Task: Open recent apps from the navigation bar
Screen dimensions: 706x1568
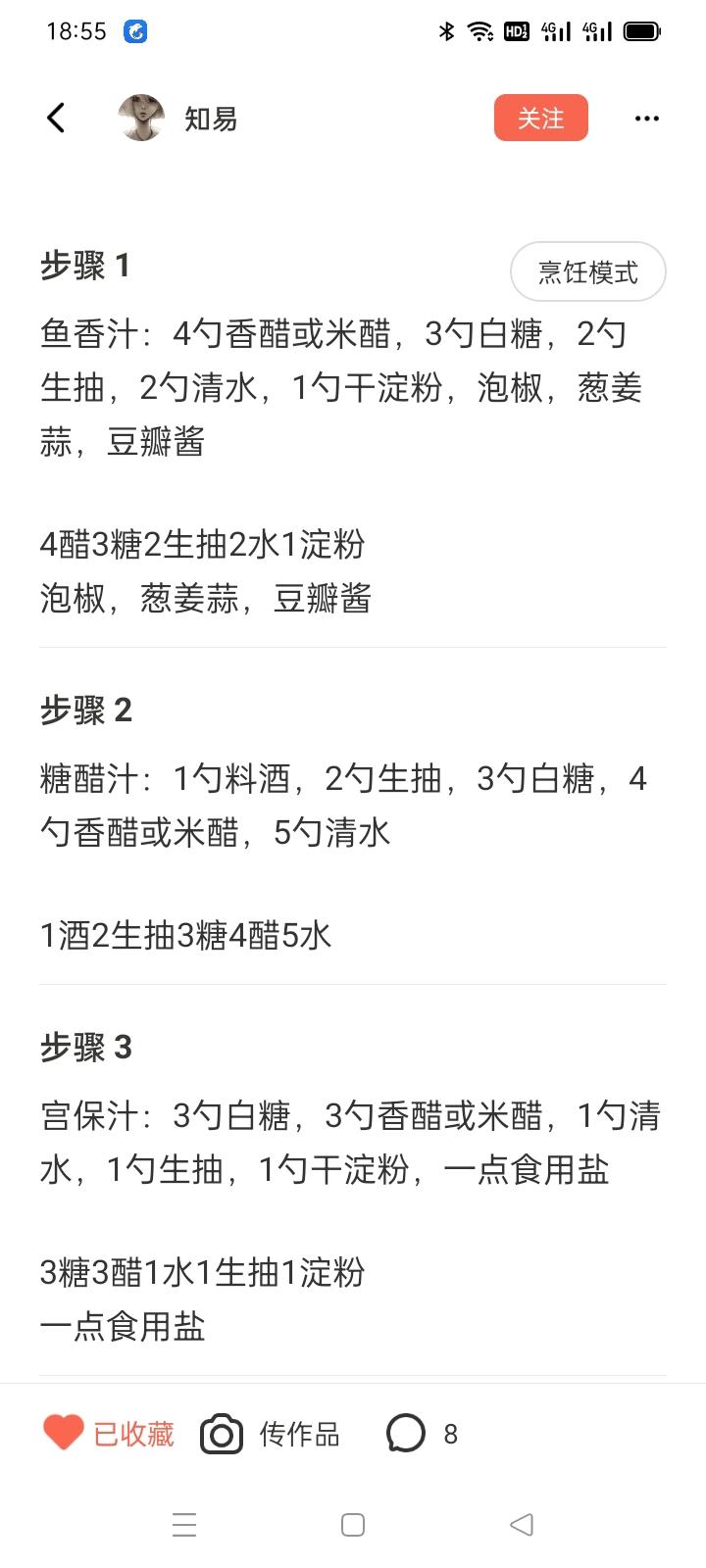Action: click(x=184, y=1525)
